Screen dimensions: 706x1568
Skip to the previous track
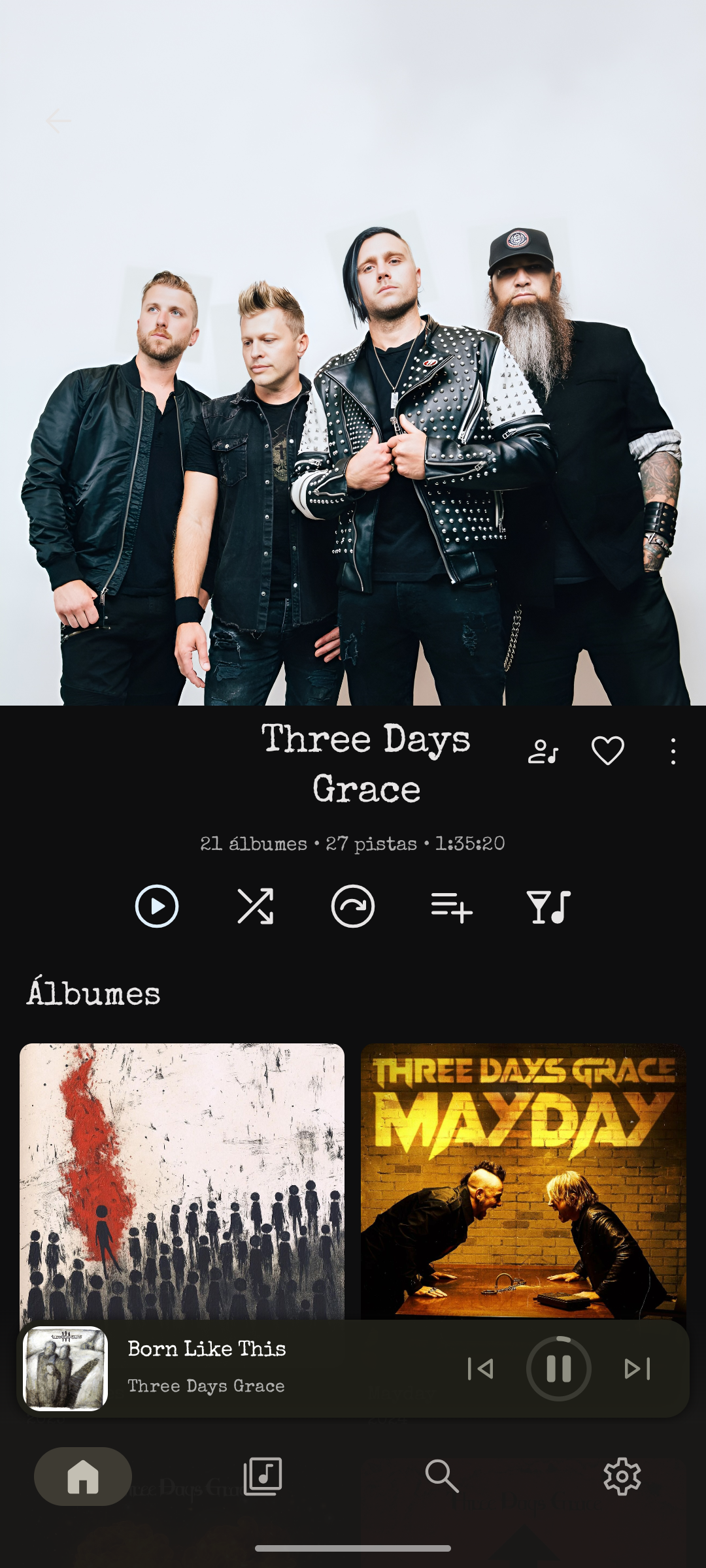click(480, 1369)
